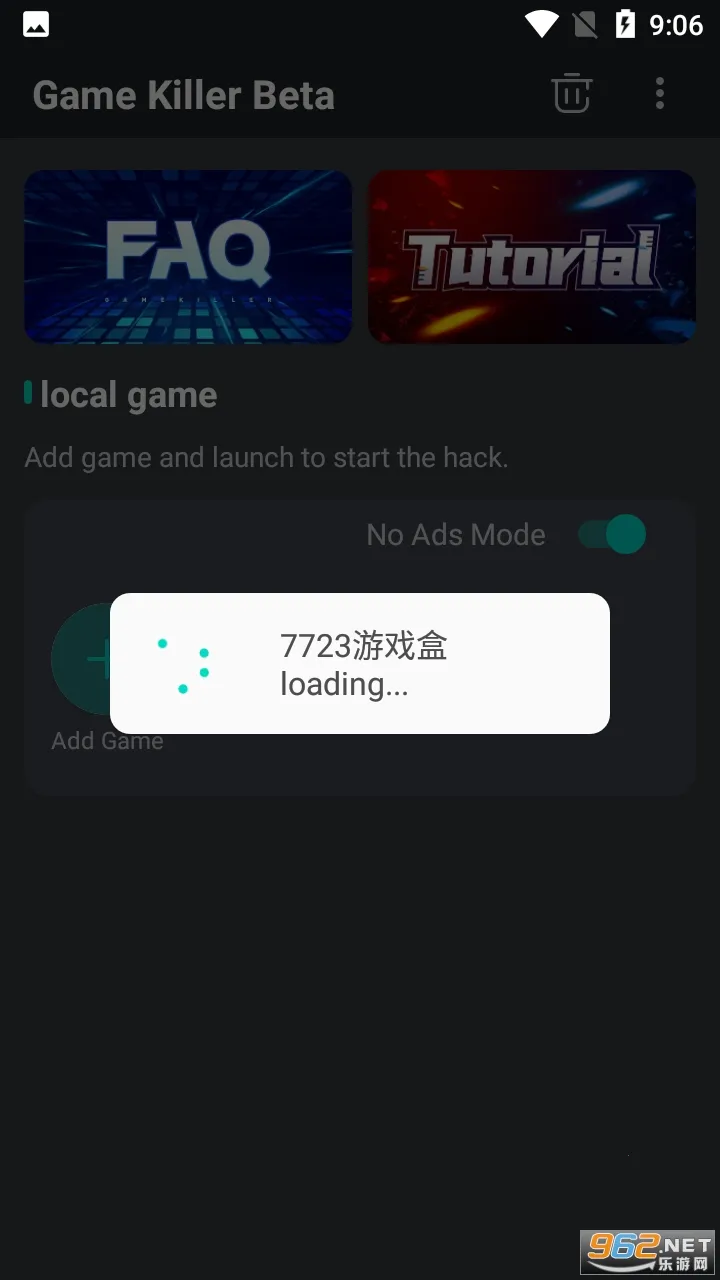This screenshot has width=720, height=1280.
Task: Click the notification image icon in status bar
Action: [36, 25]
